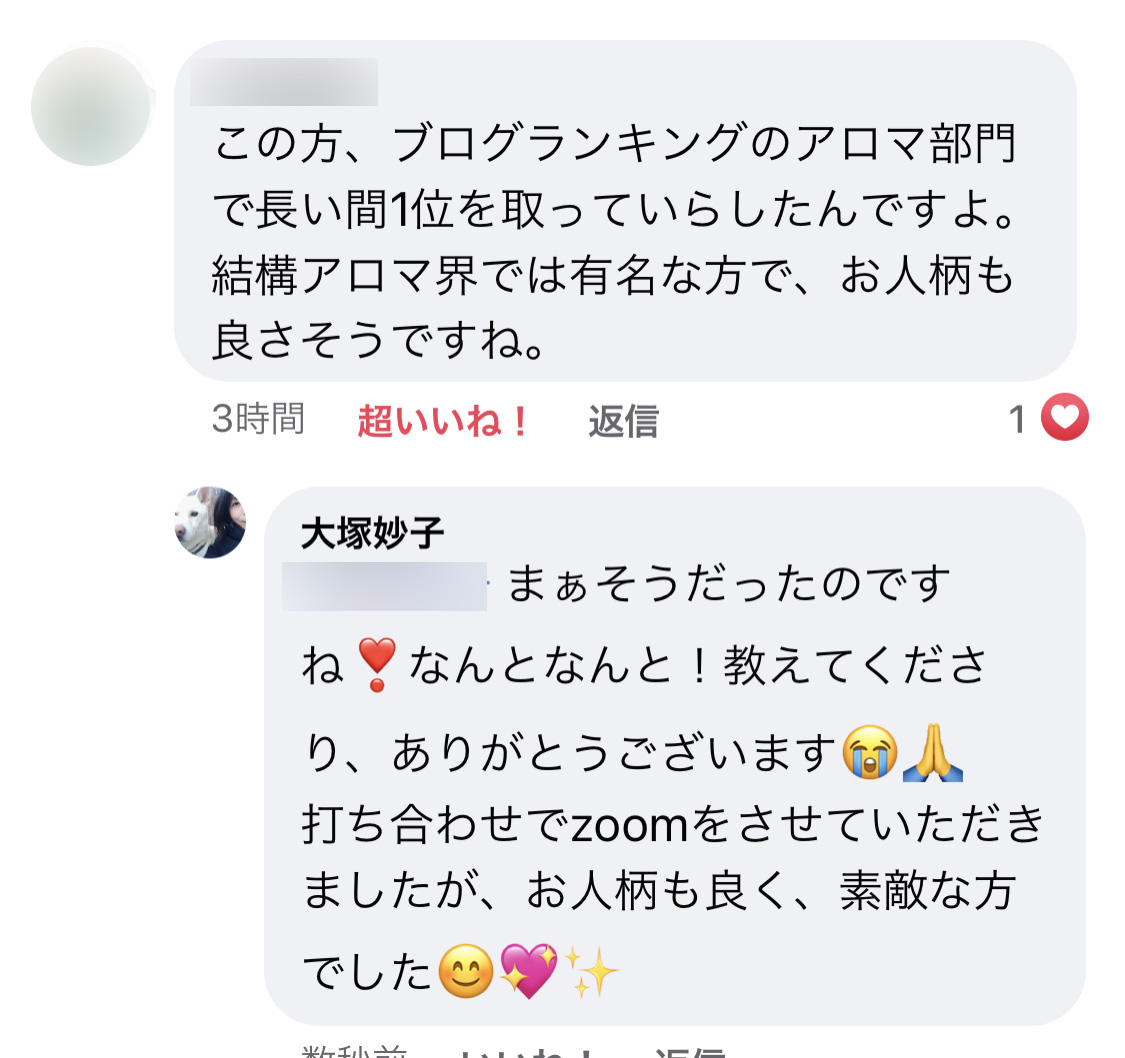This screenshot has width=1125, height=1058.
Task: Tap 超いいね！ under the first comment
Action: 443,421
